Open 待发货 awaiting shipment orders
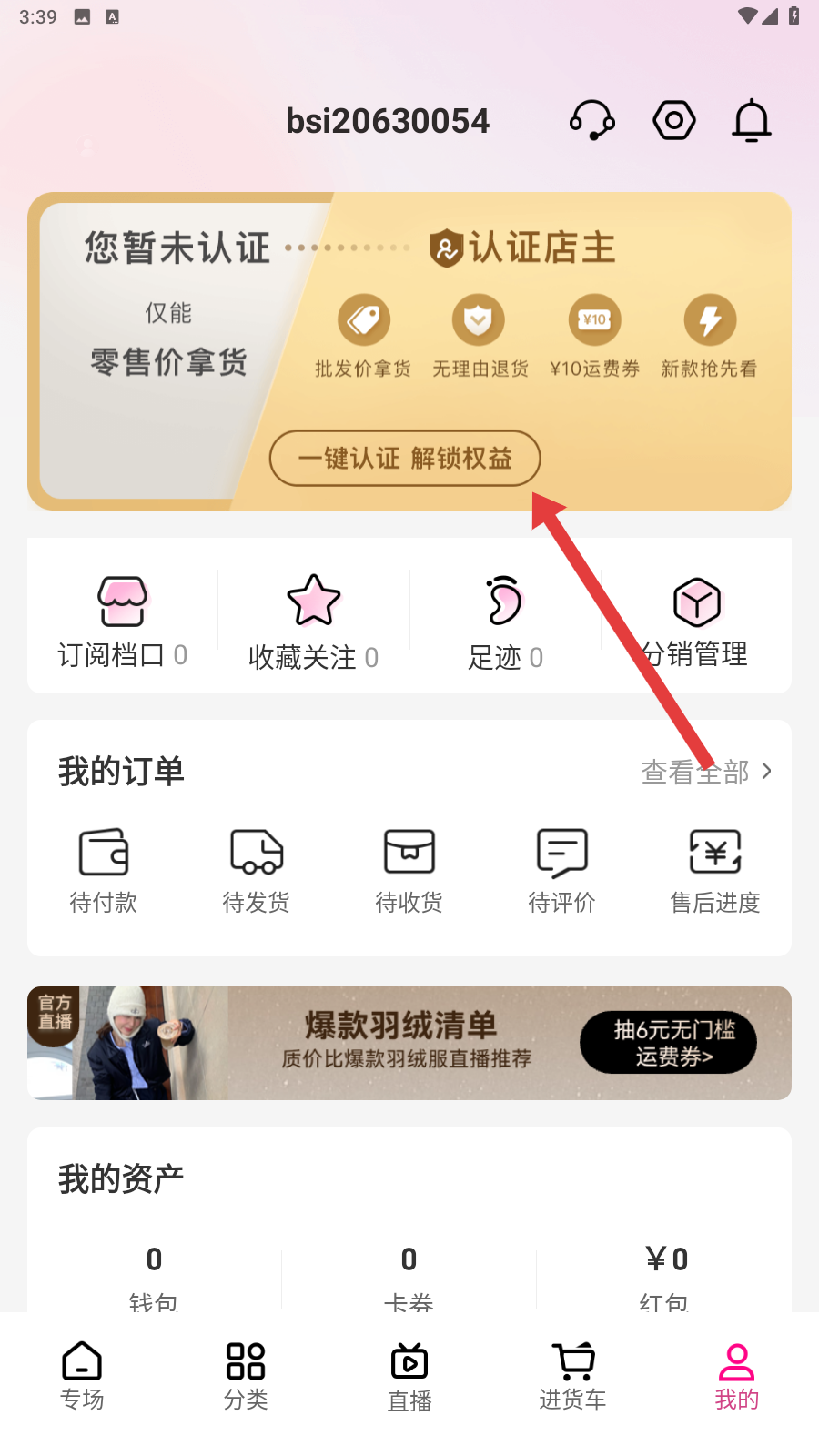 (x=257, y=870)
